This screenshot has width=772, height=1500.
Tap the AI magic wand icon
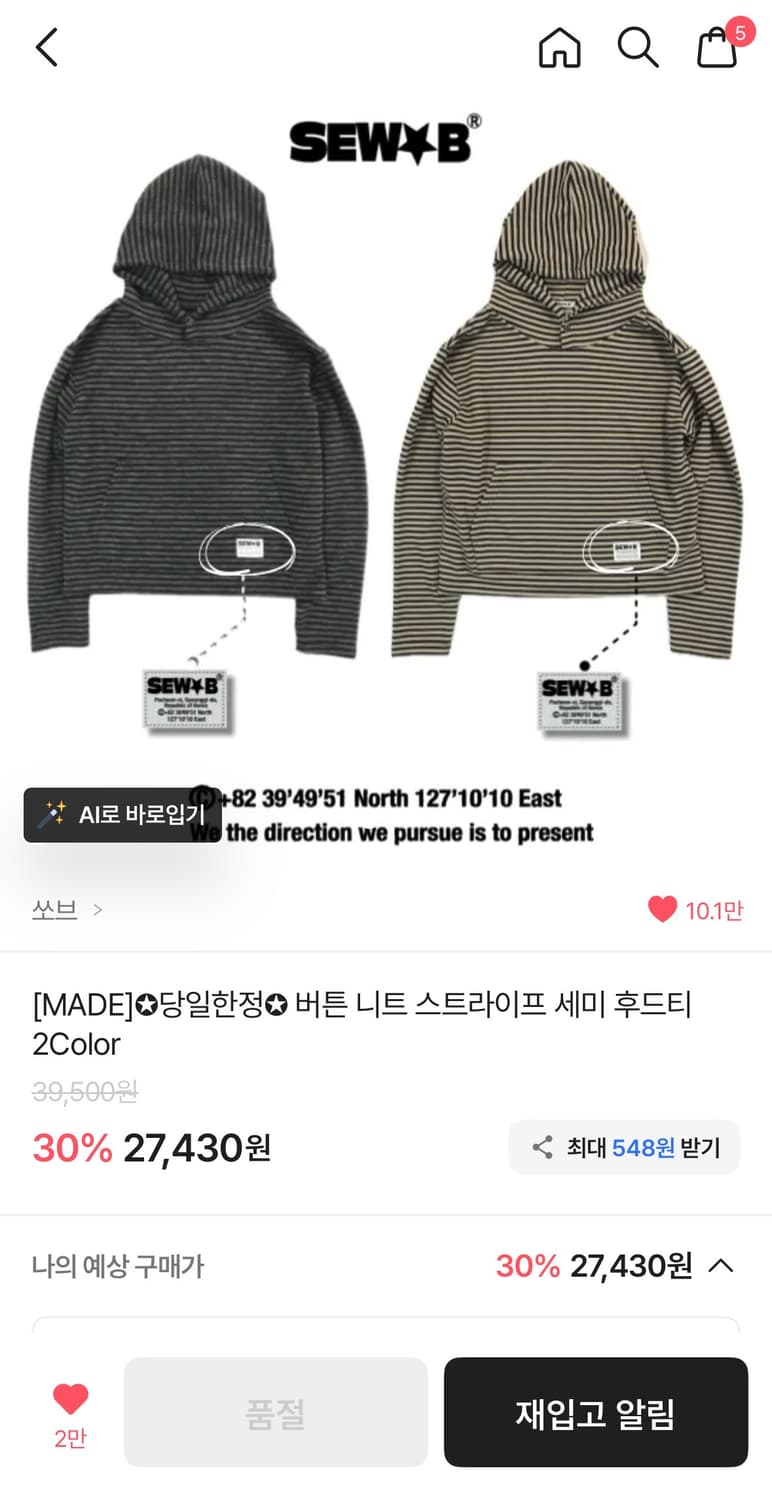tap(56, 815)
